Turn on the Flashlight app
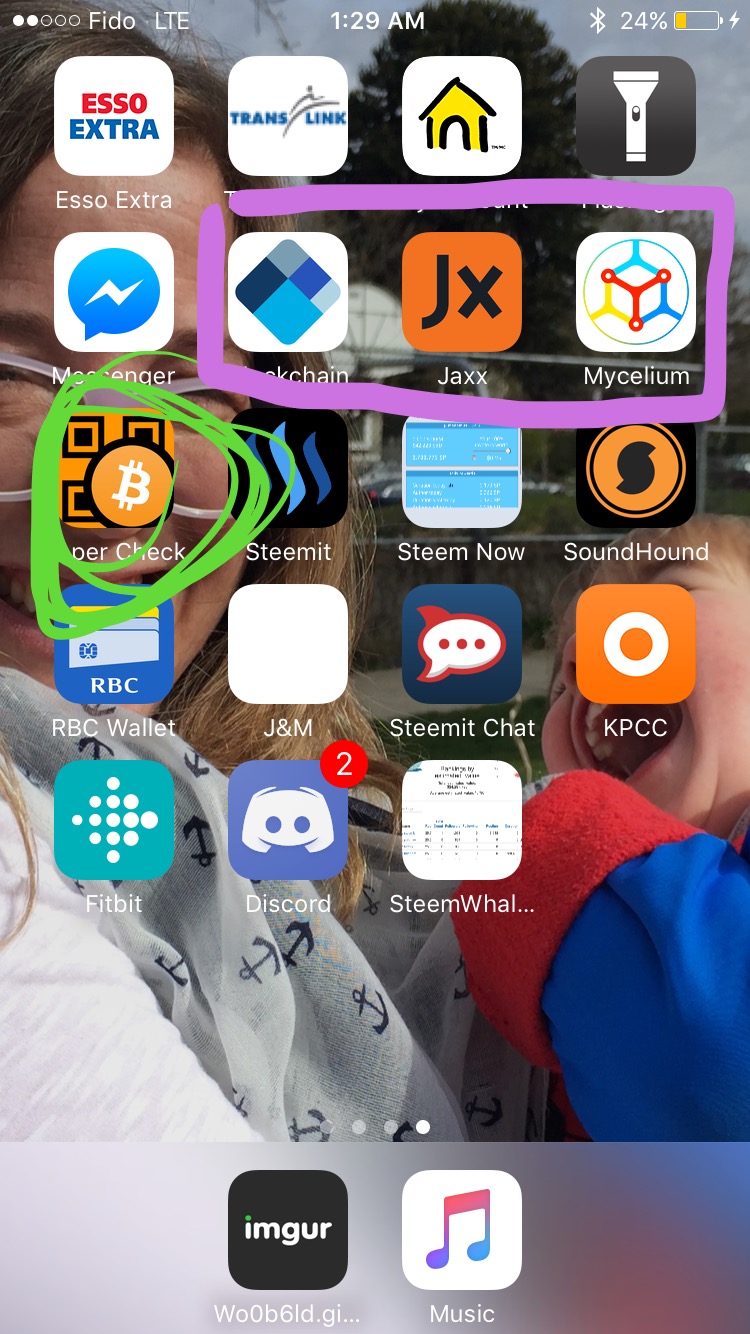Viewport: 750px width, 1334px height. coord(636,116)
